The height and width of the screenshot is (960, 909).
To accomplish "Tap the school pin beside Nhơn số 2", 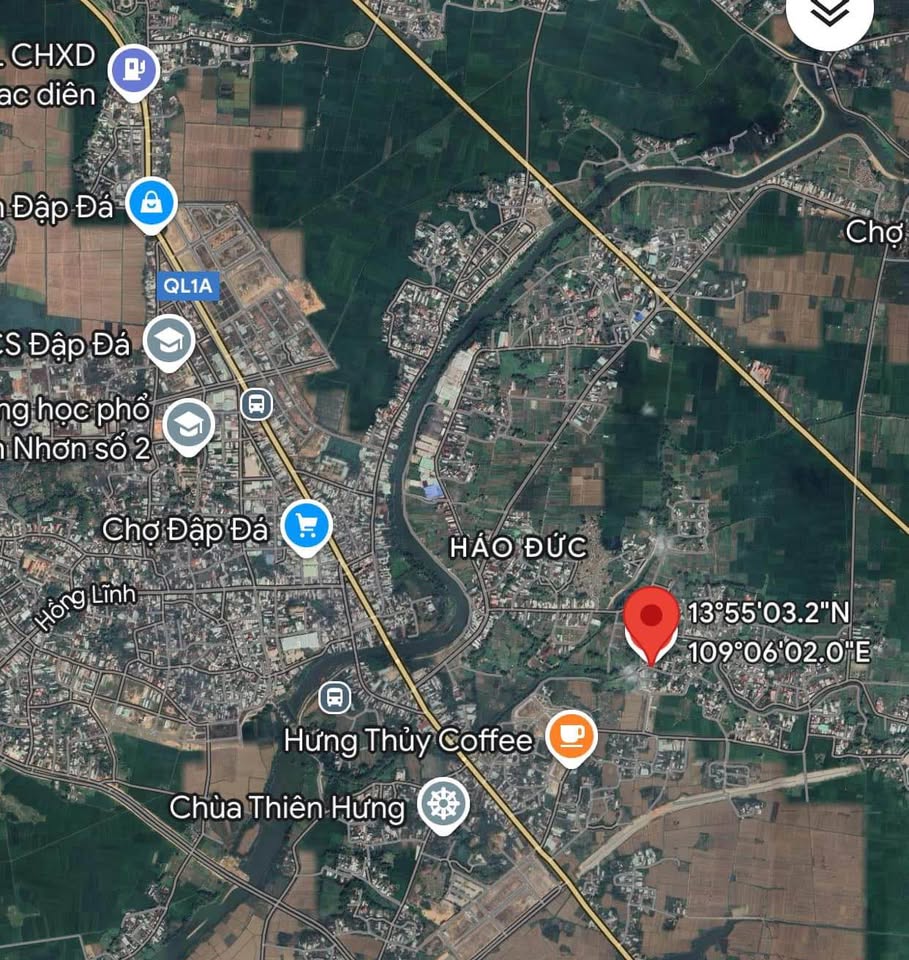I will tap(189, 424).
